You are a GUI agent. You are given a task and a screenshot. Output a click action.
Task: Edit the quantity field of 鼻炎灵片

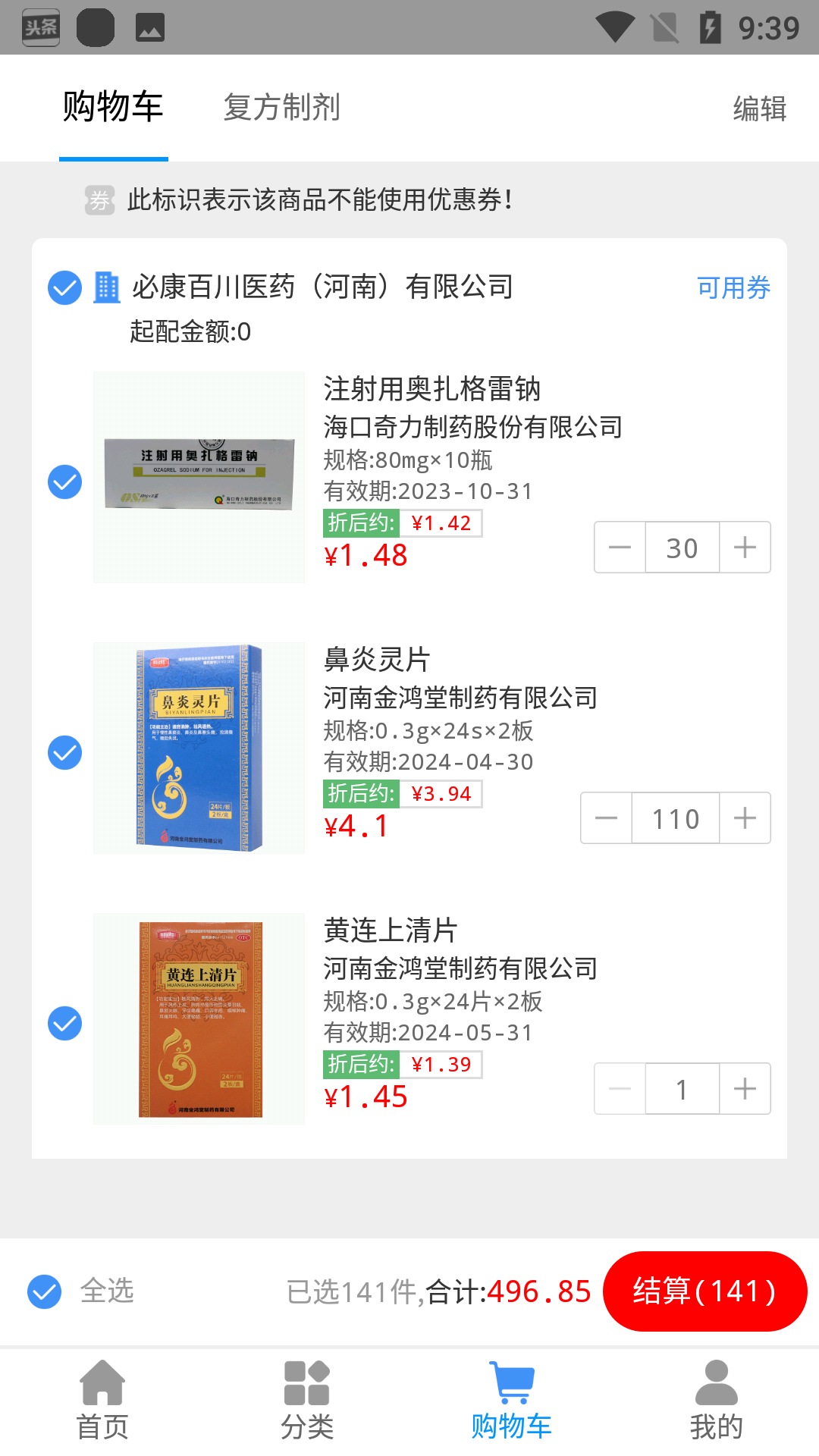coord(676,818)
